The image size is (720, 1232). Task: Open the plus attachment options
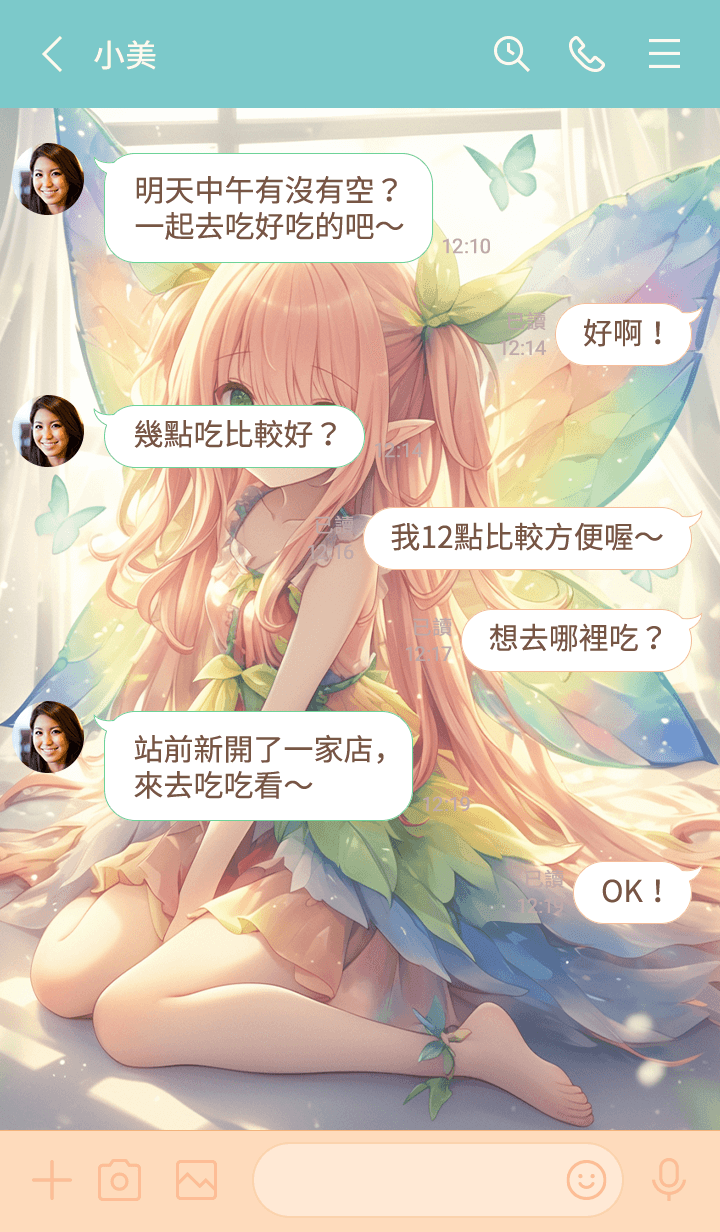[x=52, y=1181]
